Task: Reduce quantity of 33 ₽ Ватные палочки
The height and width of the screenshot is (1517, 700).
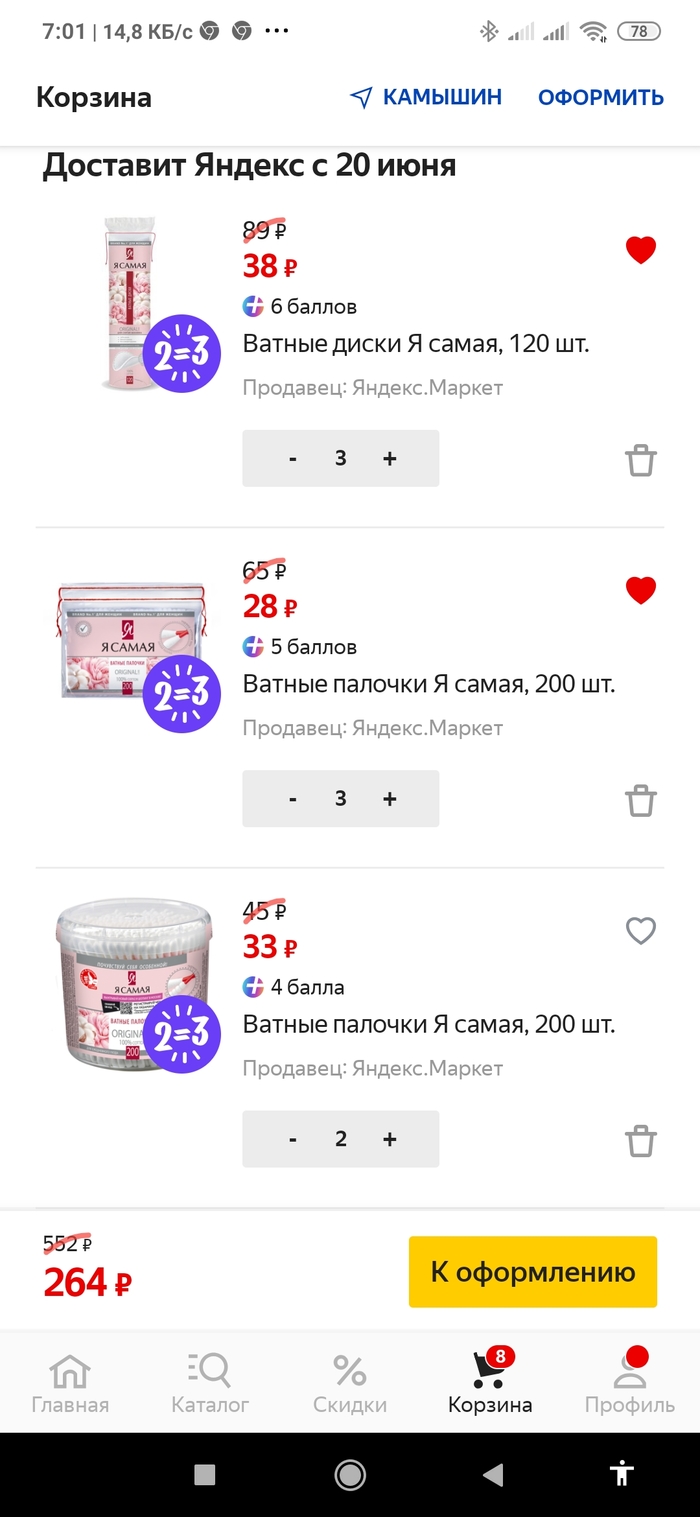Action: point(293,1138)
